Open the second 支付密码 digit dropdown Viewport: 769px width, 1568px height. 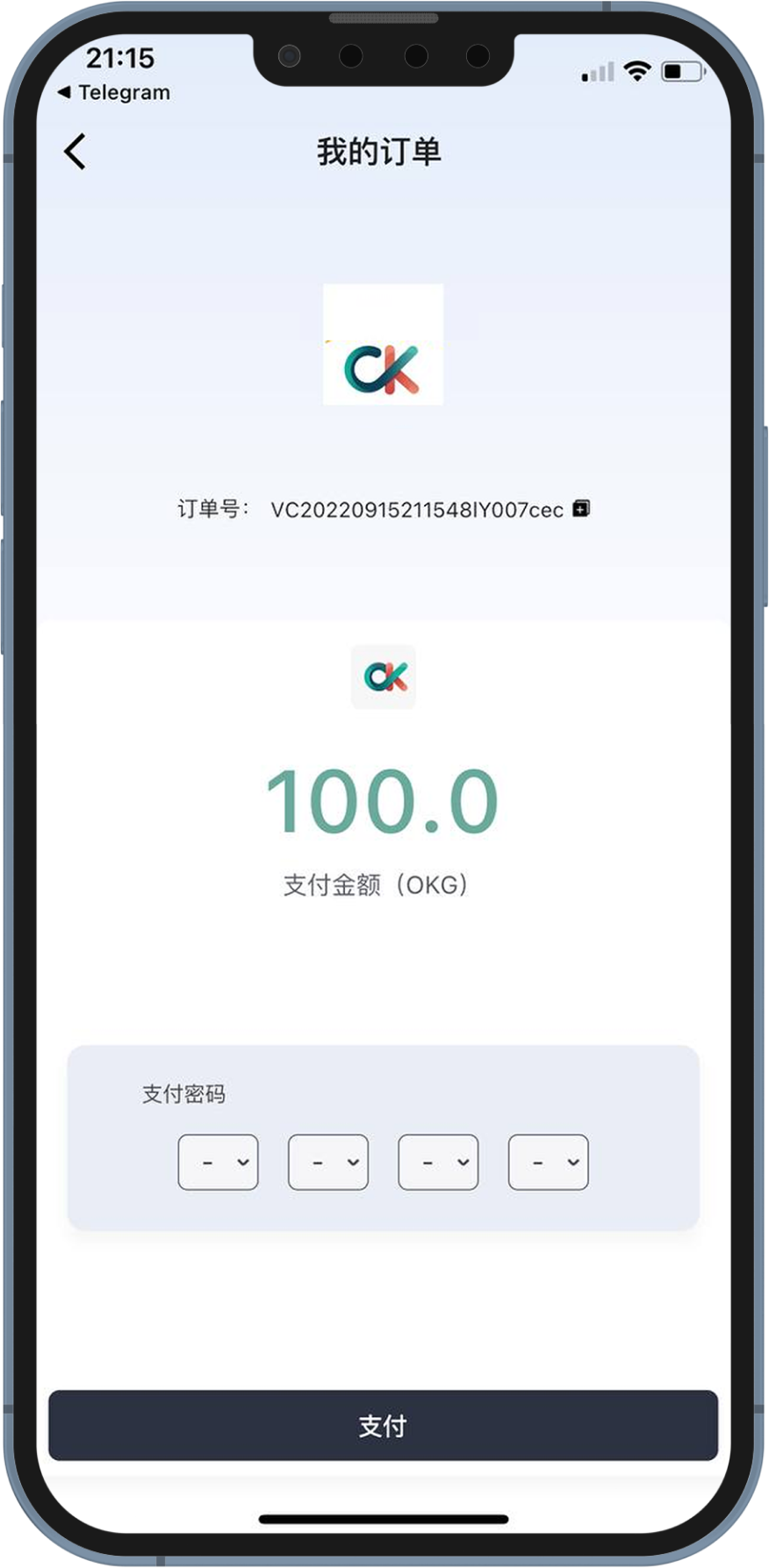click(328, 1162)
